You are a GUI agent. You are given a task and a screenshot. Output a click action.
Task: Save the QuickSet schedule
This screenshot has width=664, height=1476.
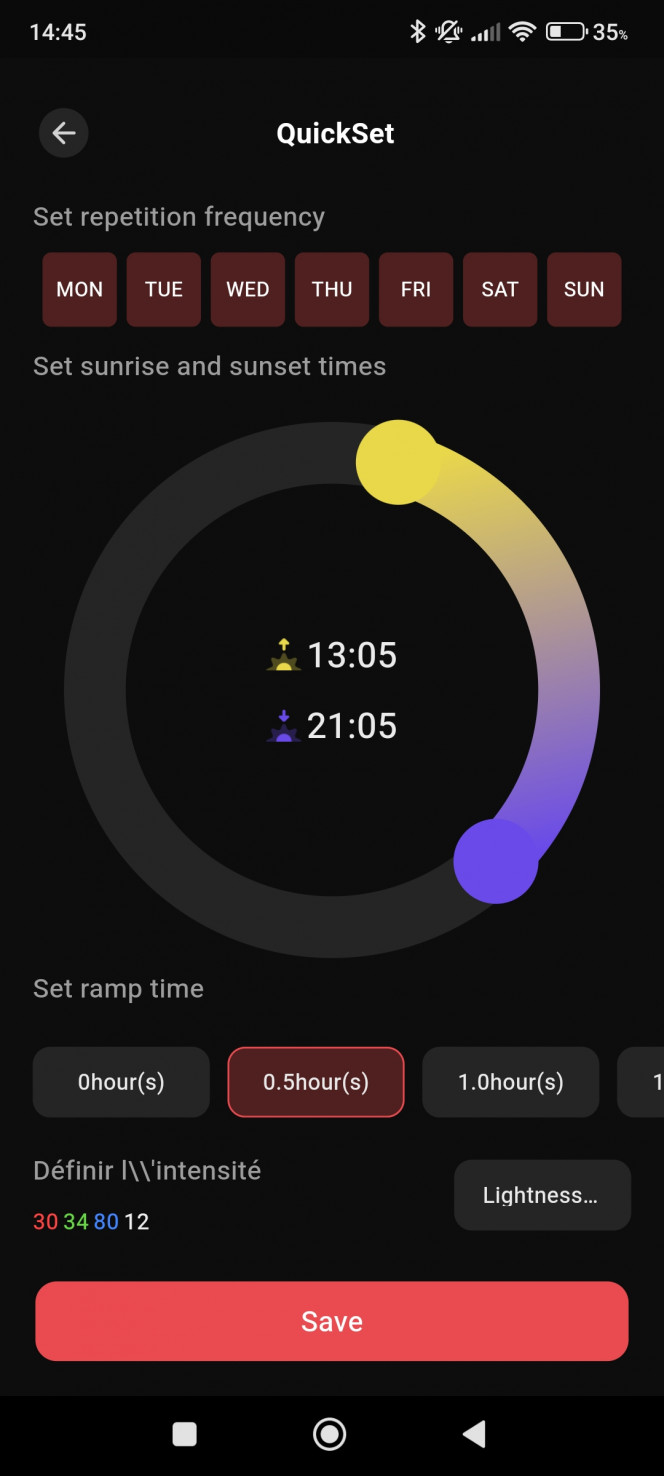tap(332, 1321)
